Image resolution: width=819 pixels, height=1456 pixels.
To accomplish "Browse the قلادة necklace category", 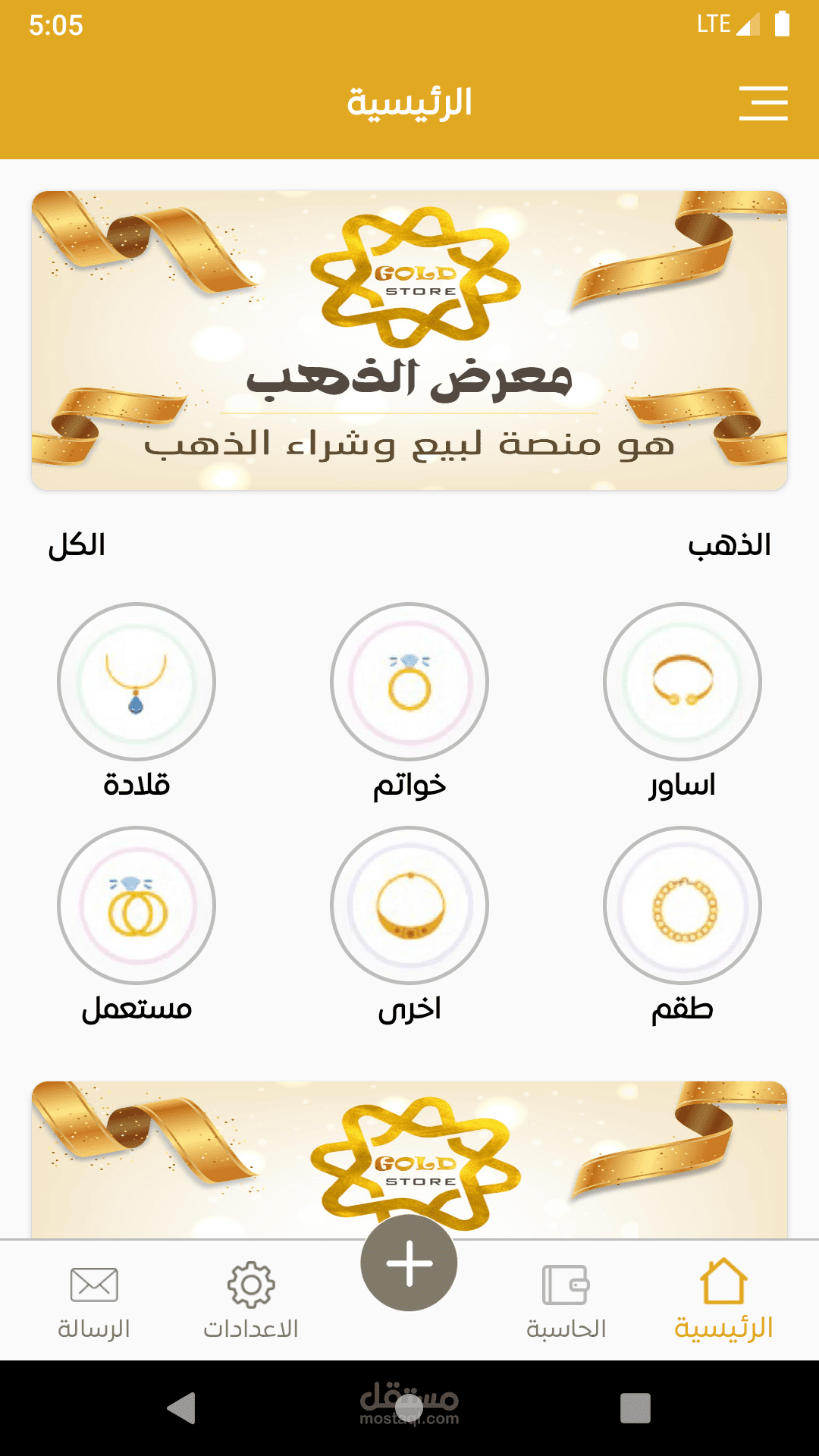I will (x=136, y=682).
